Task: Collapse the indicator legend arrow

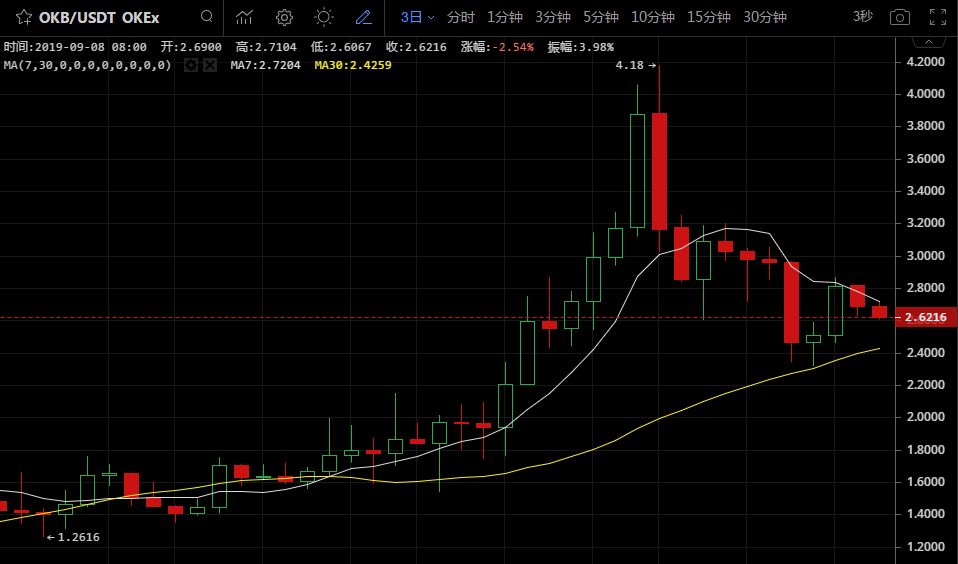Action: 932,43
